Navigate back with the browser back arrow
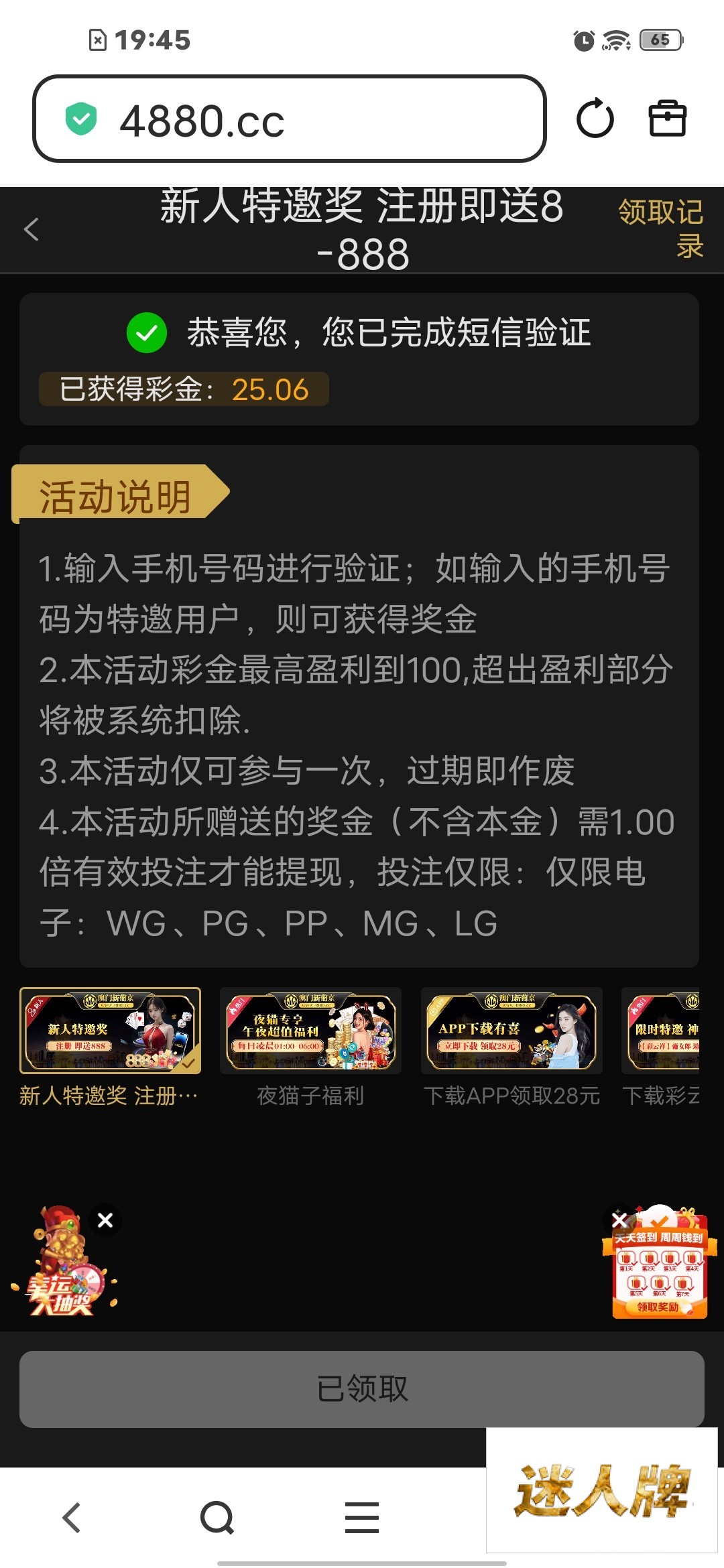The height and width of the screenshot is (1568, 724). coord(72,1518)
